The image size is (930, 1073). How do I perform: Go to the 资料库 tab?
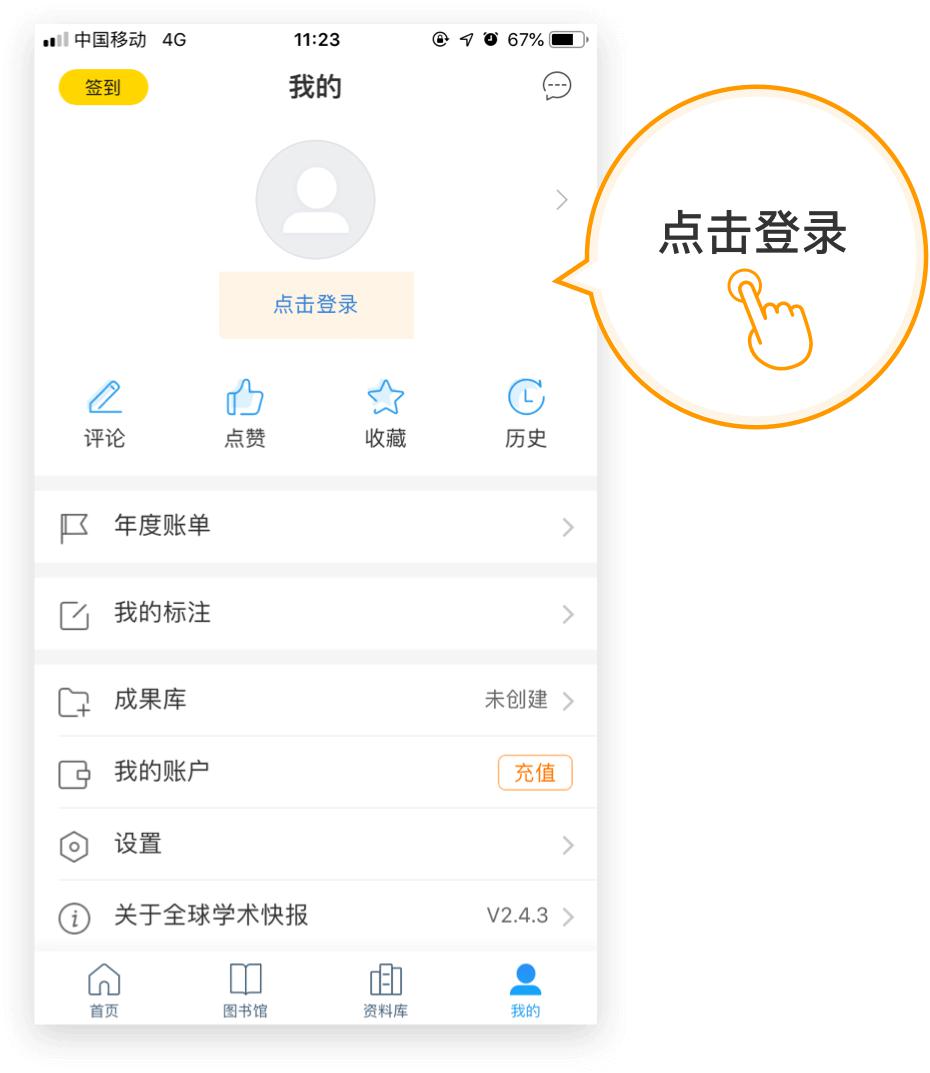click(x=385, y=989)
